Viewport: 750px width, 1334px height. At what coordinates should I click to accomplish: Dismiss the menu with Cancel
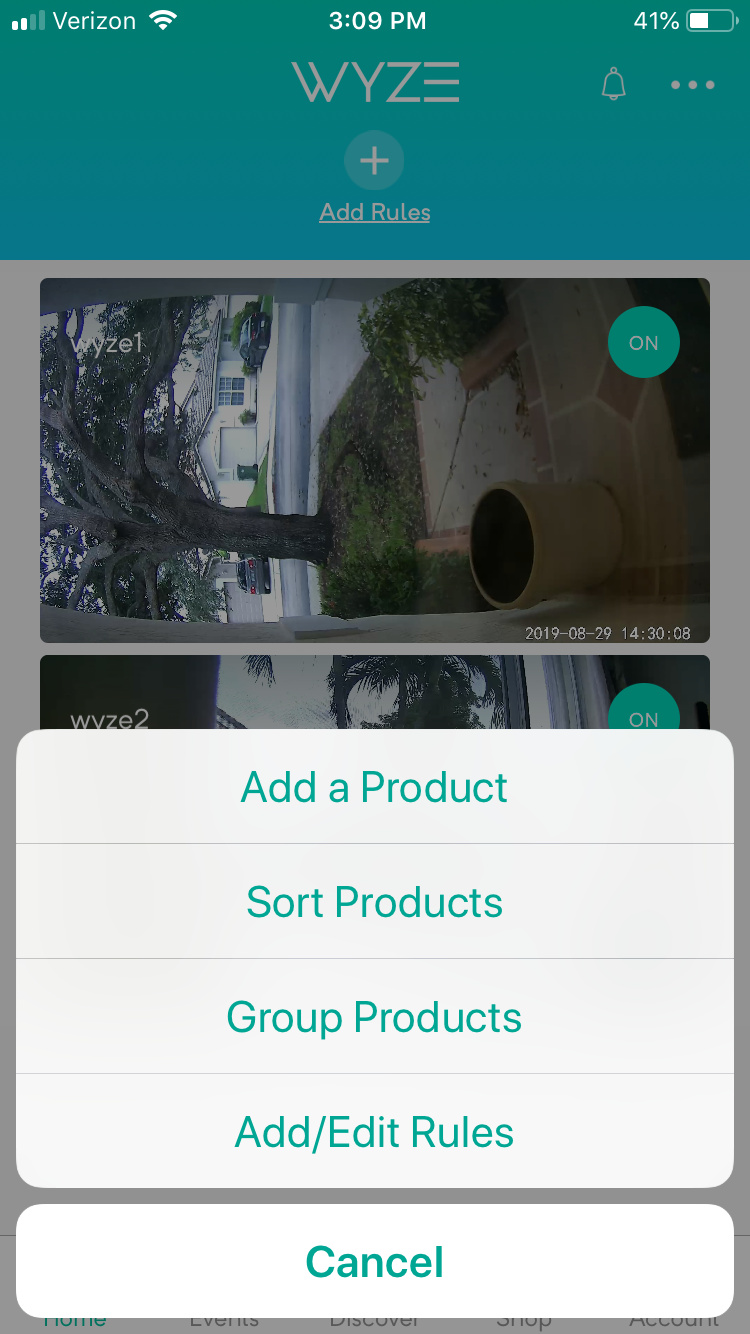pos(374,1261)
